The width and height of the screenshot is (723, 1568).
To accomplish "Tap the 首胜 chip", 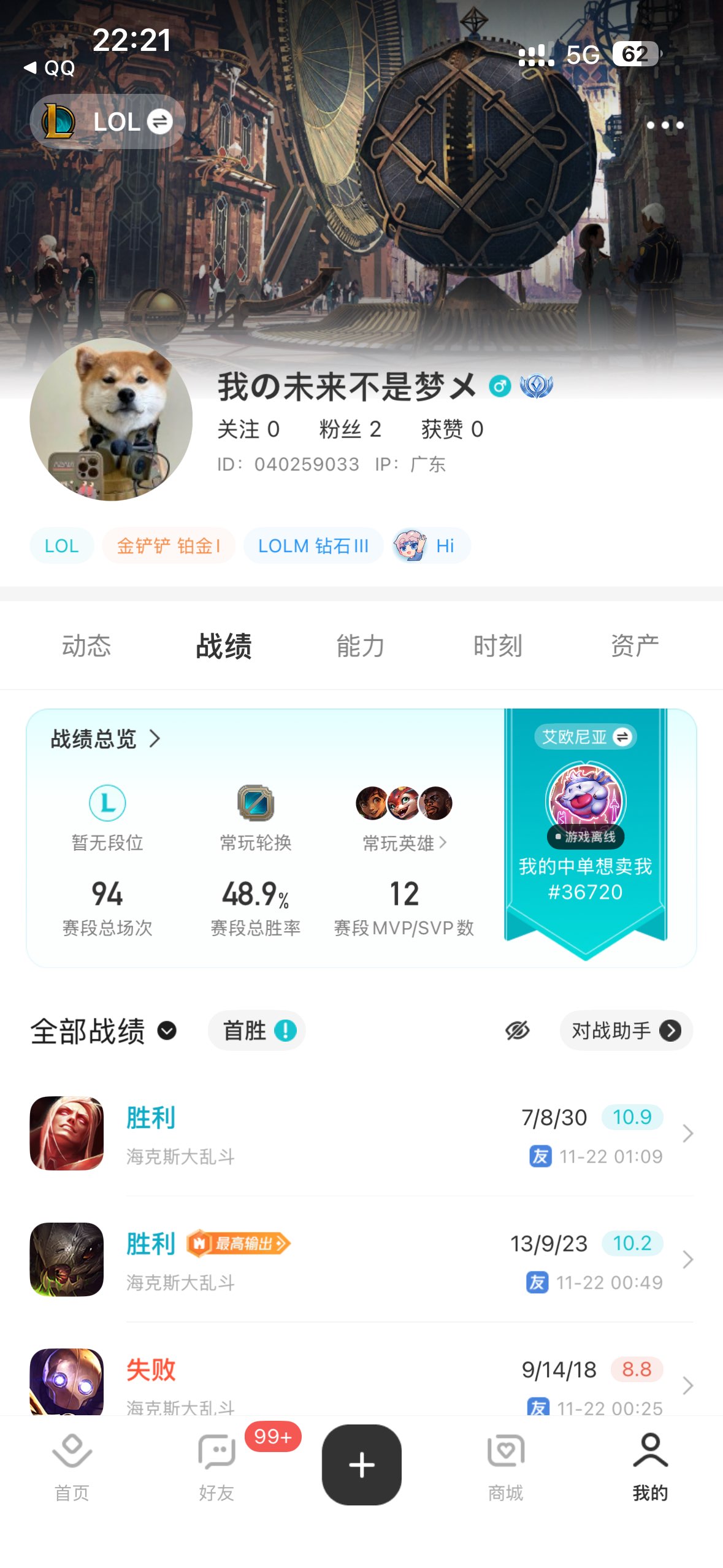I will click(257, 1031).
